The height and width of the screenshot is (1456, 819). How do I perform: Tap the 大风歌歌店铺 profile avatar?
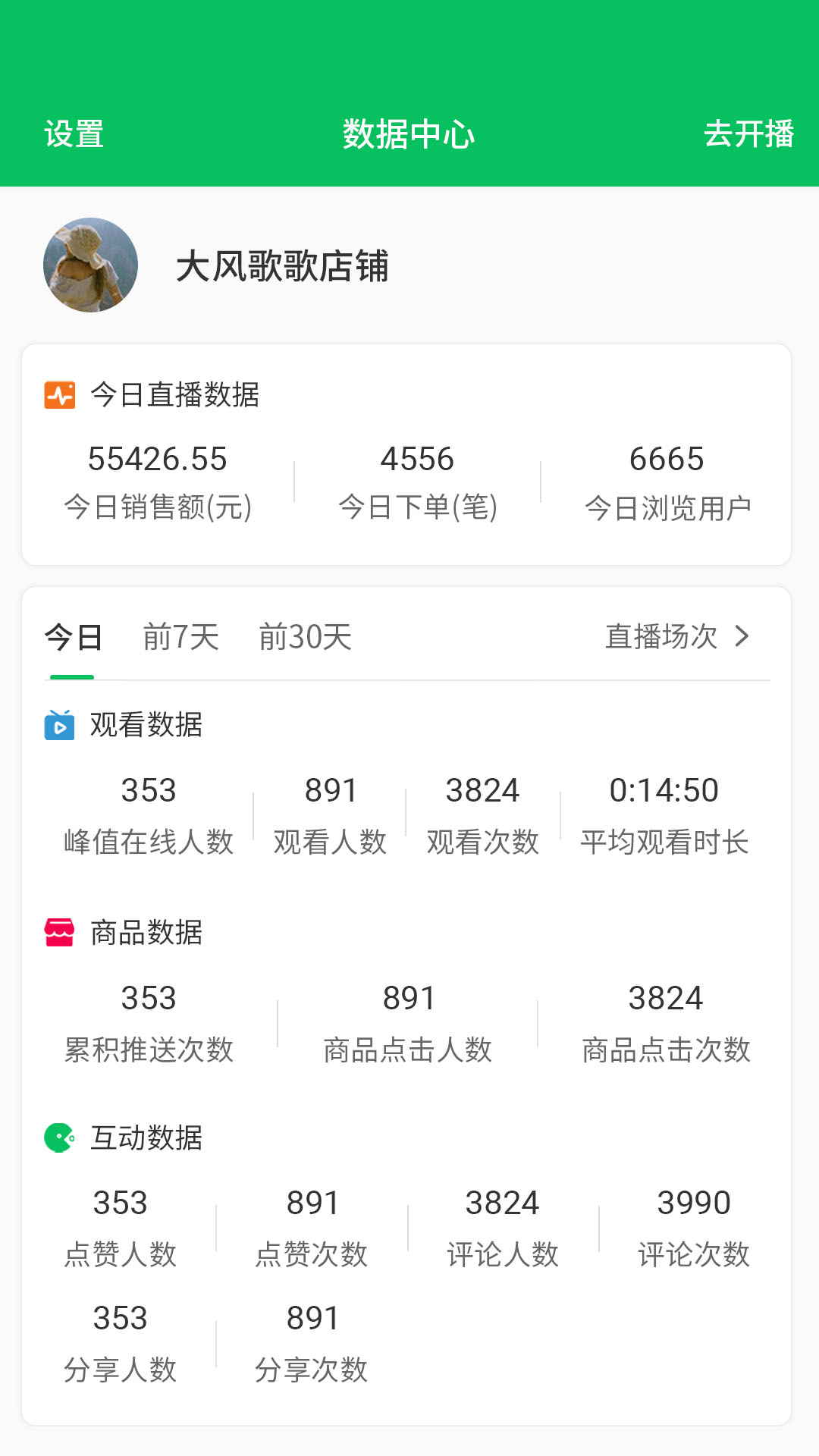pyautogui.click(x=90, y=265)
